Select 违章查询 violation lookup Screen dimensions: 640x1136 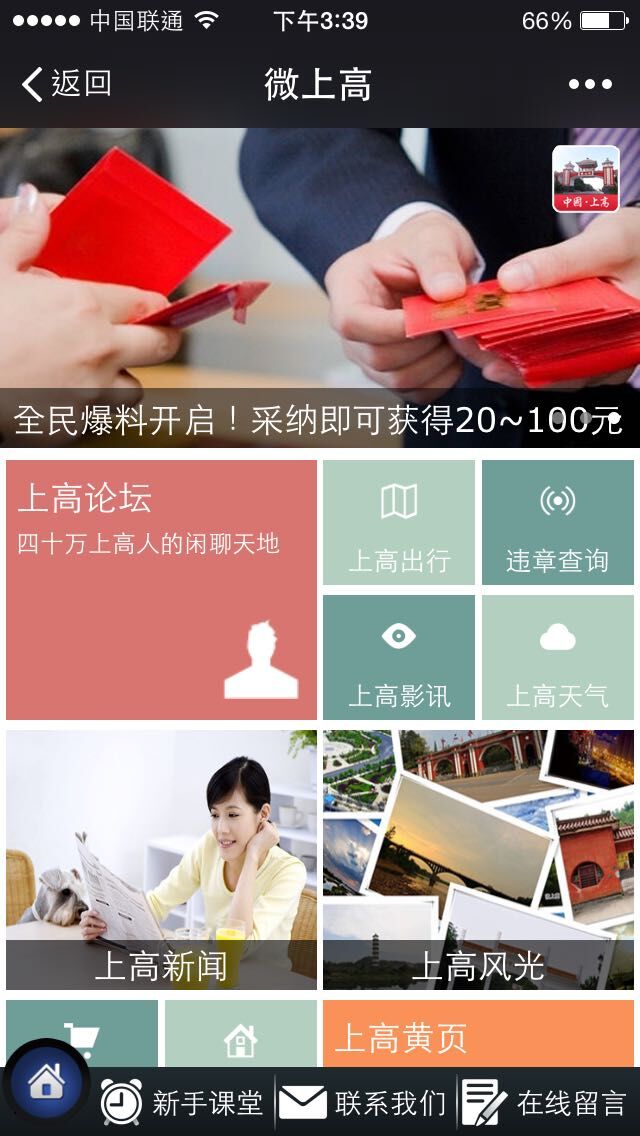pos(557,522)
